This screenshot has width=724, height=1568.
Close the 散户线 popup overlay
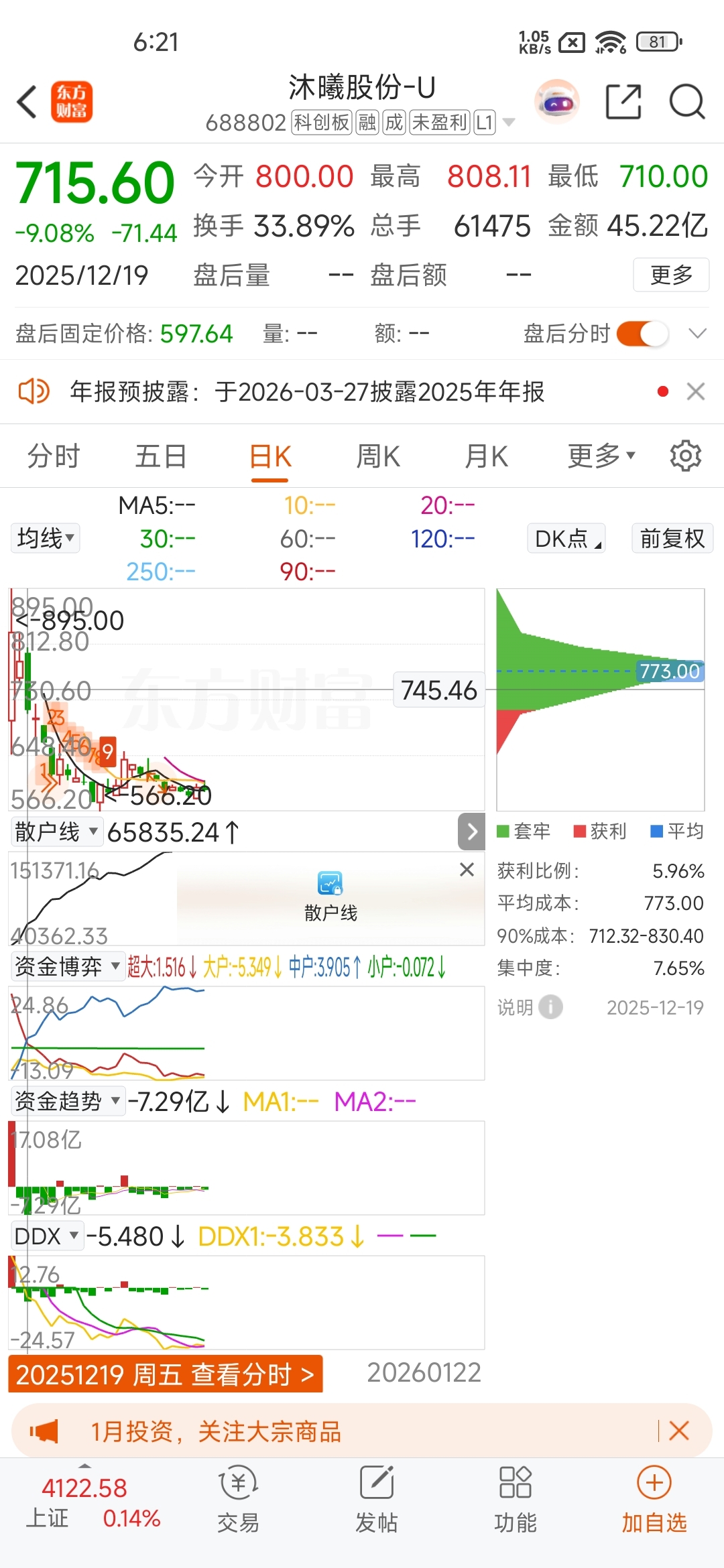pyautogui.click(x=467, y=870)
